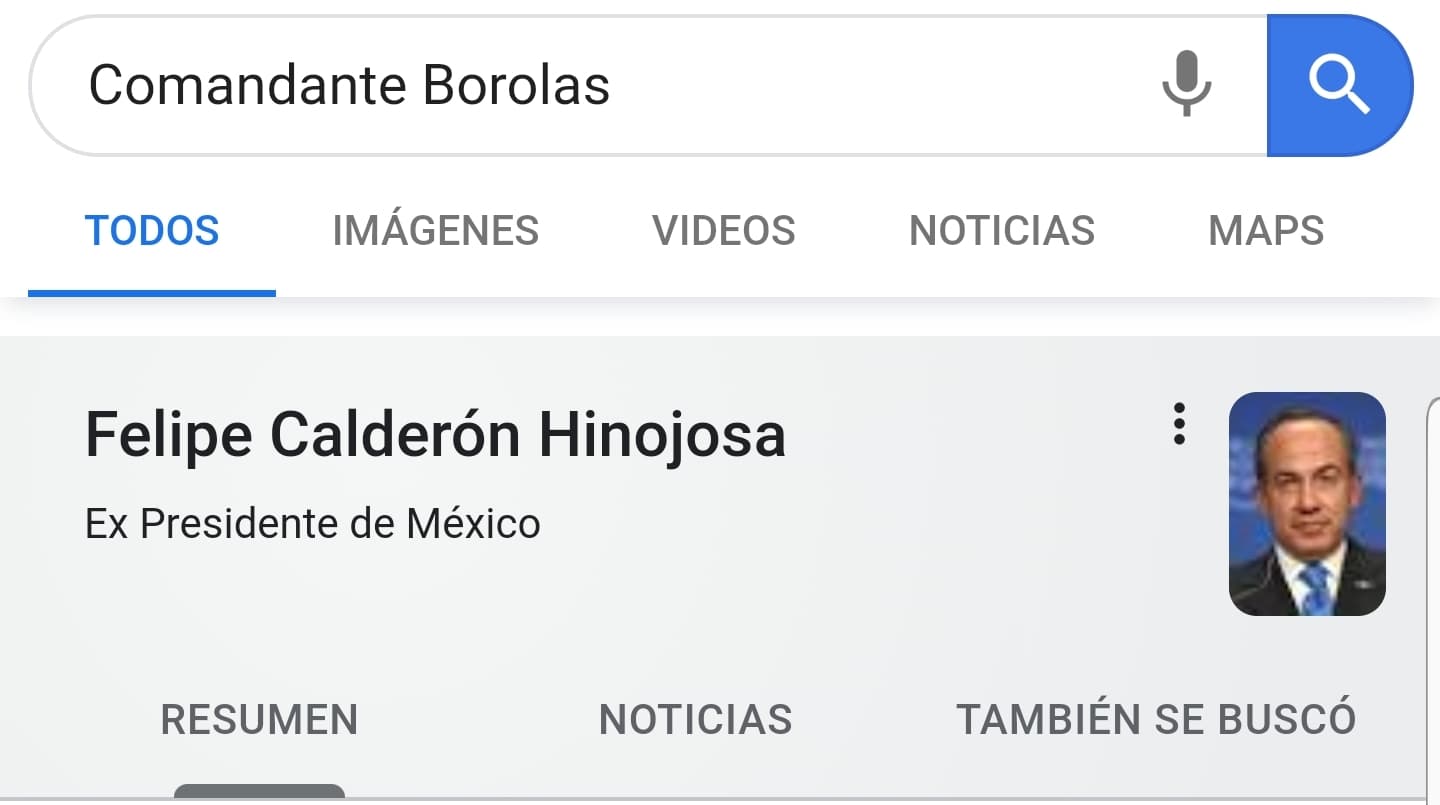
Task: Switch to the VIDEOS tab
Action: click(x=724, y=231)
